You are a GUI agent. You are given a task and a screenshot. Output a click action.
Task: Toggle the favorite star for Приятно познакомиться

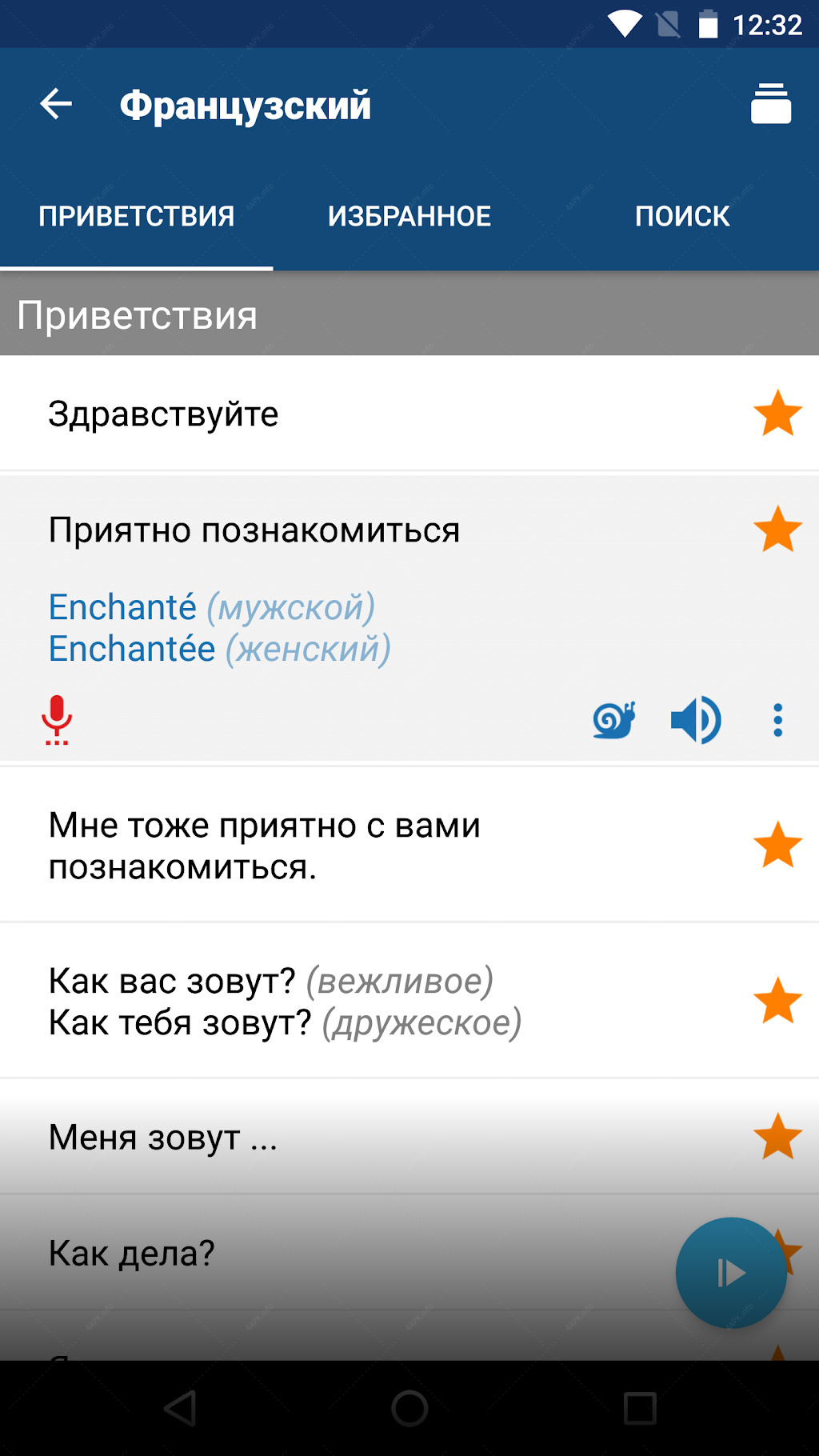click(x=777, y=530)
